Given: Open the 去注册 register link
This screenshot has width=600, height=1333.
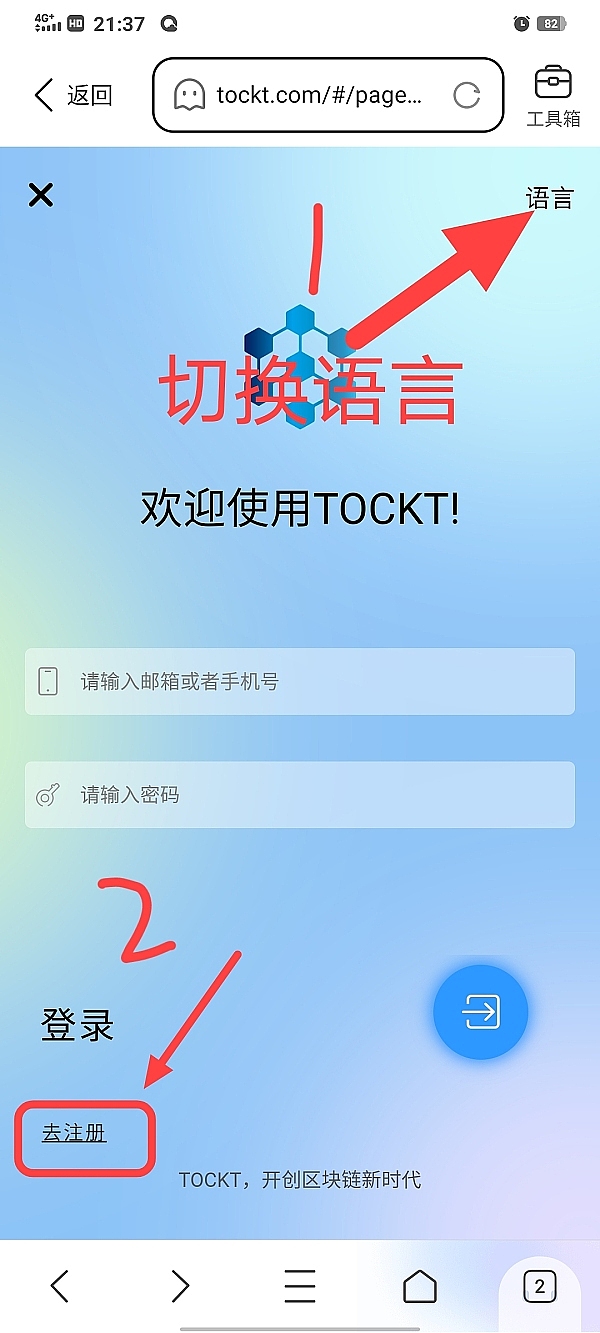Looking at the screenshot, I should tap(74, 1133).
